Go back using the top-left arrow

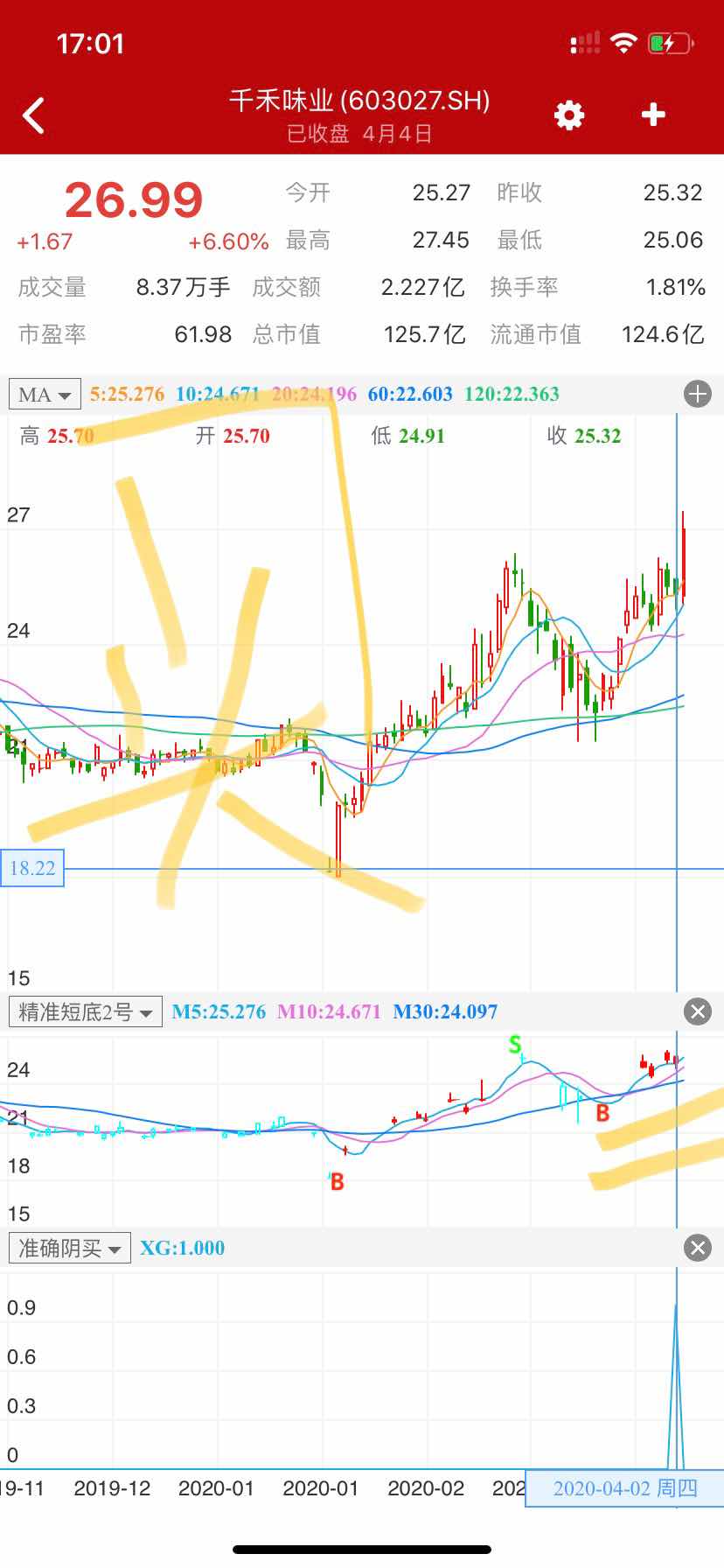click(x=34, y=115)
